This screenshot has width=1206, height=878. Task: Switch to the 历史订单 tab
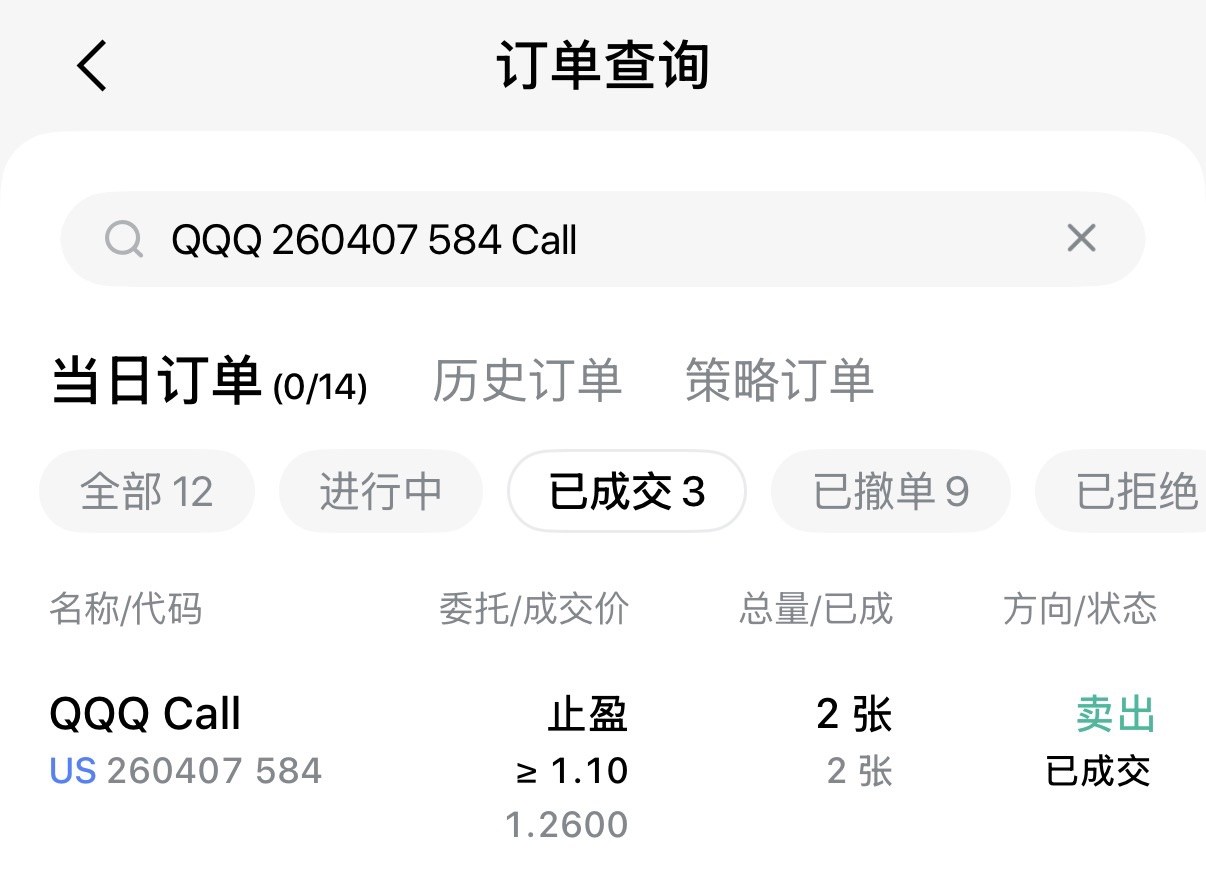click(527, 381)
